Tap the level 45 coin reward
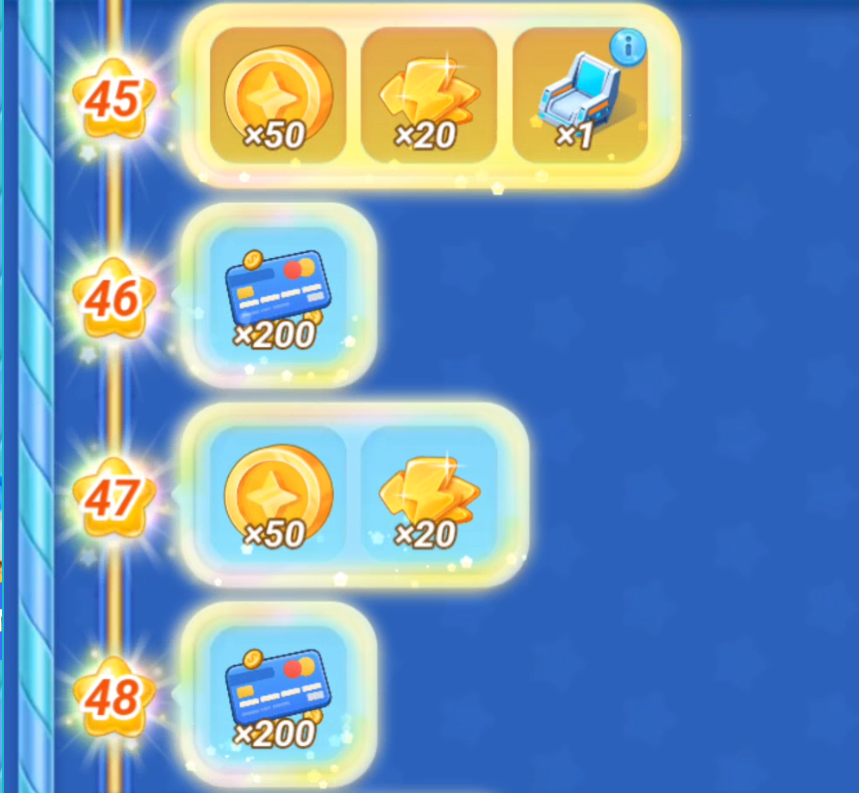 coord(278,95)
